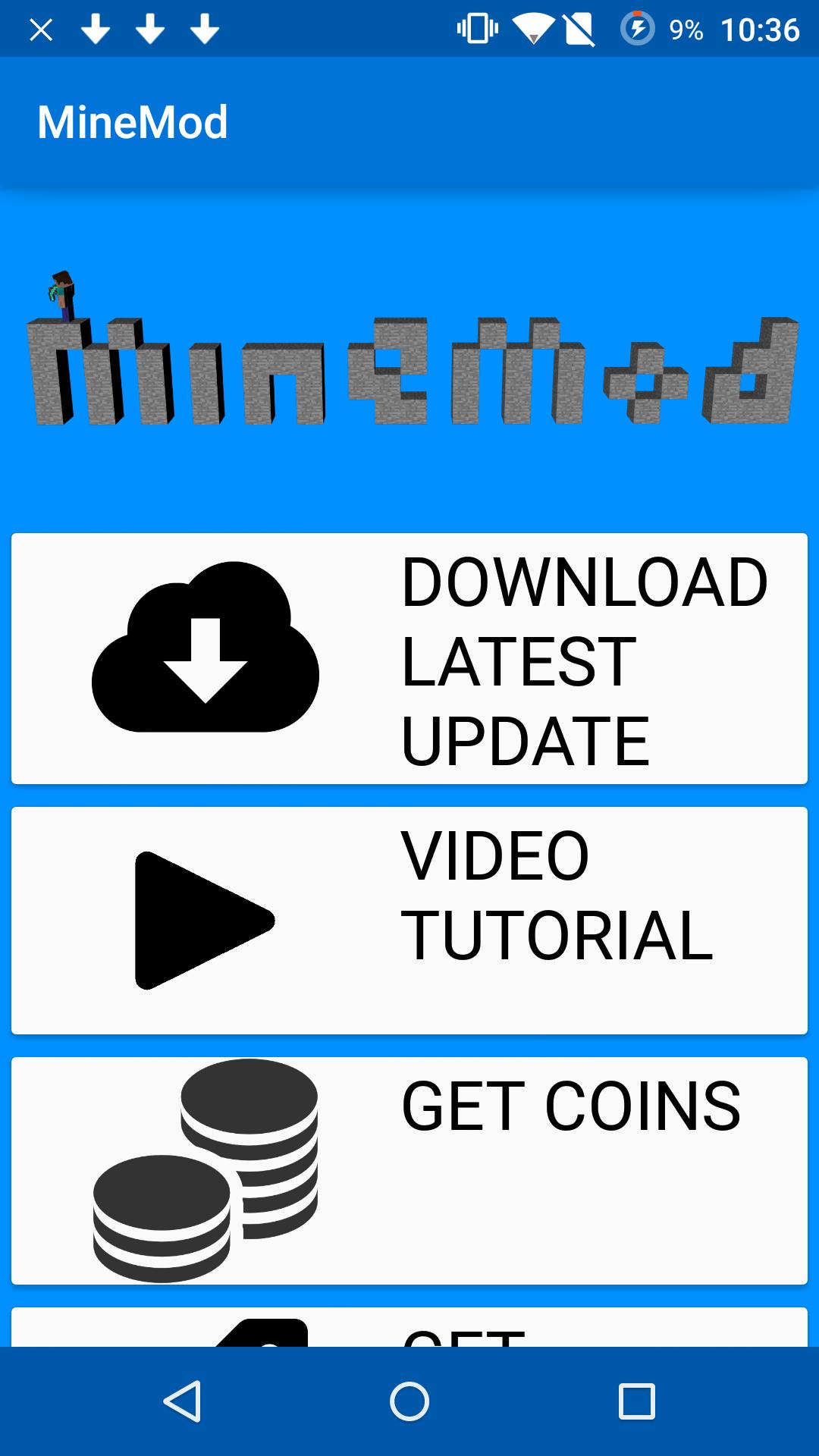Tap Download Latest Update button

[x=409, y=658]
